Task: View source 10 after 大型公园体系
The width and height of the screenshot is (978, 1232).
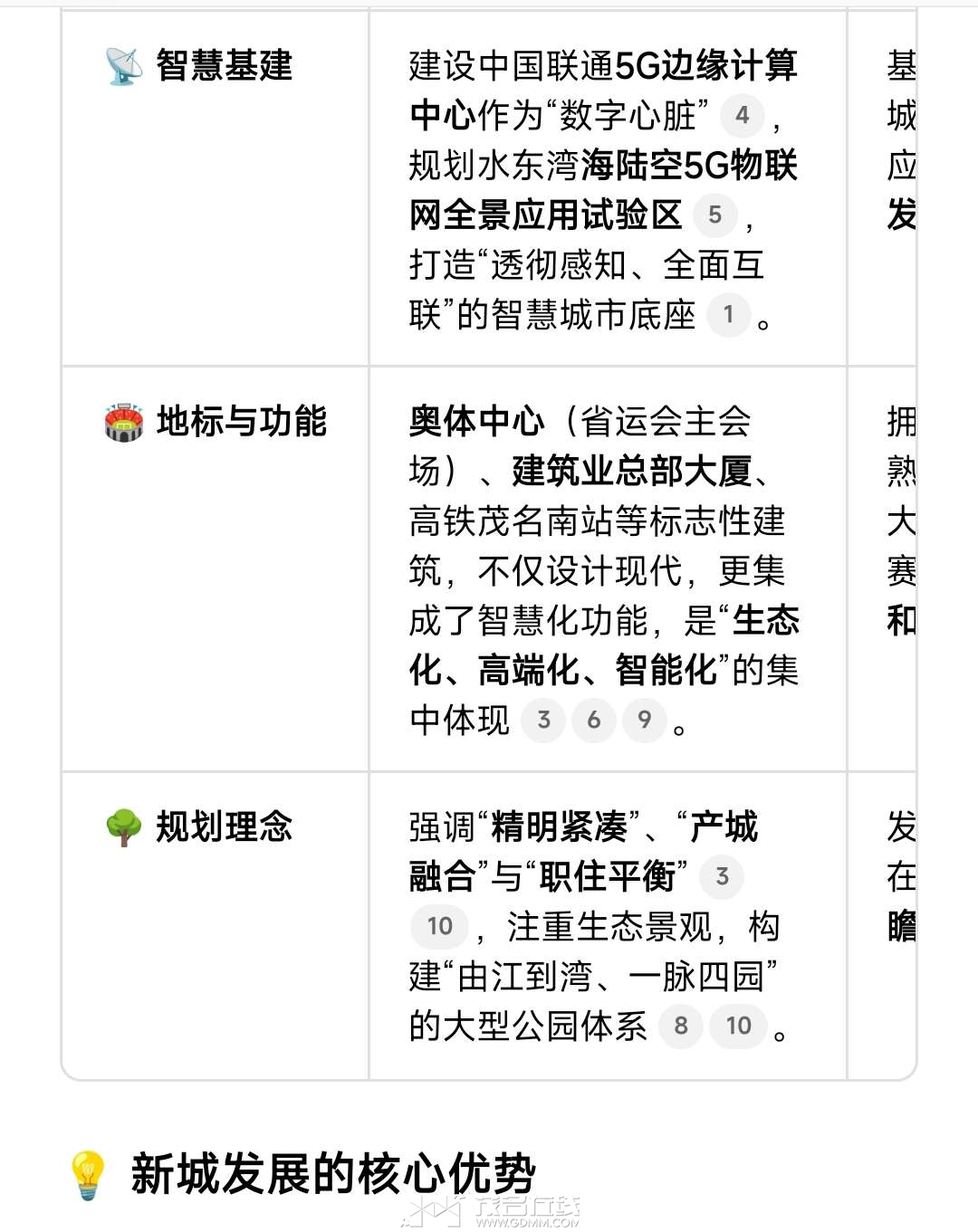Action: pos(738,1026)
